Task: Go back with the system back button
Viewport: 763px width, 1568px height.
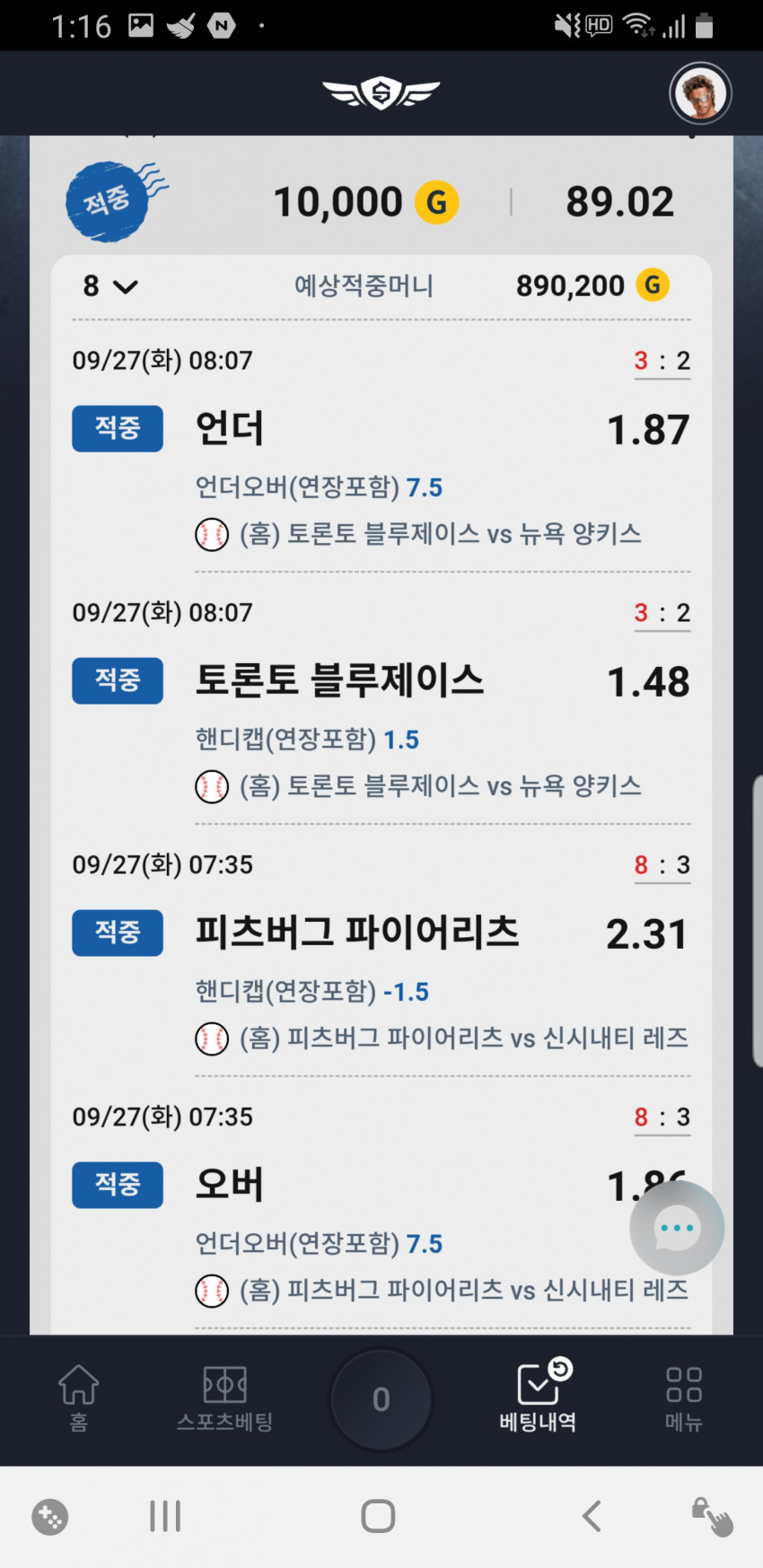Action: click(592, 1516)
